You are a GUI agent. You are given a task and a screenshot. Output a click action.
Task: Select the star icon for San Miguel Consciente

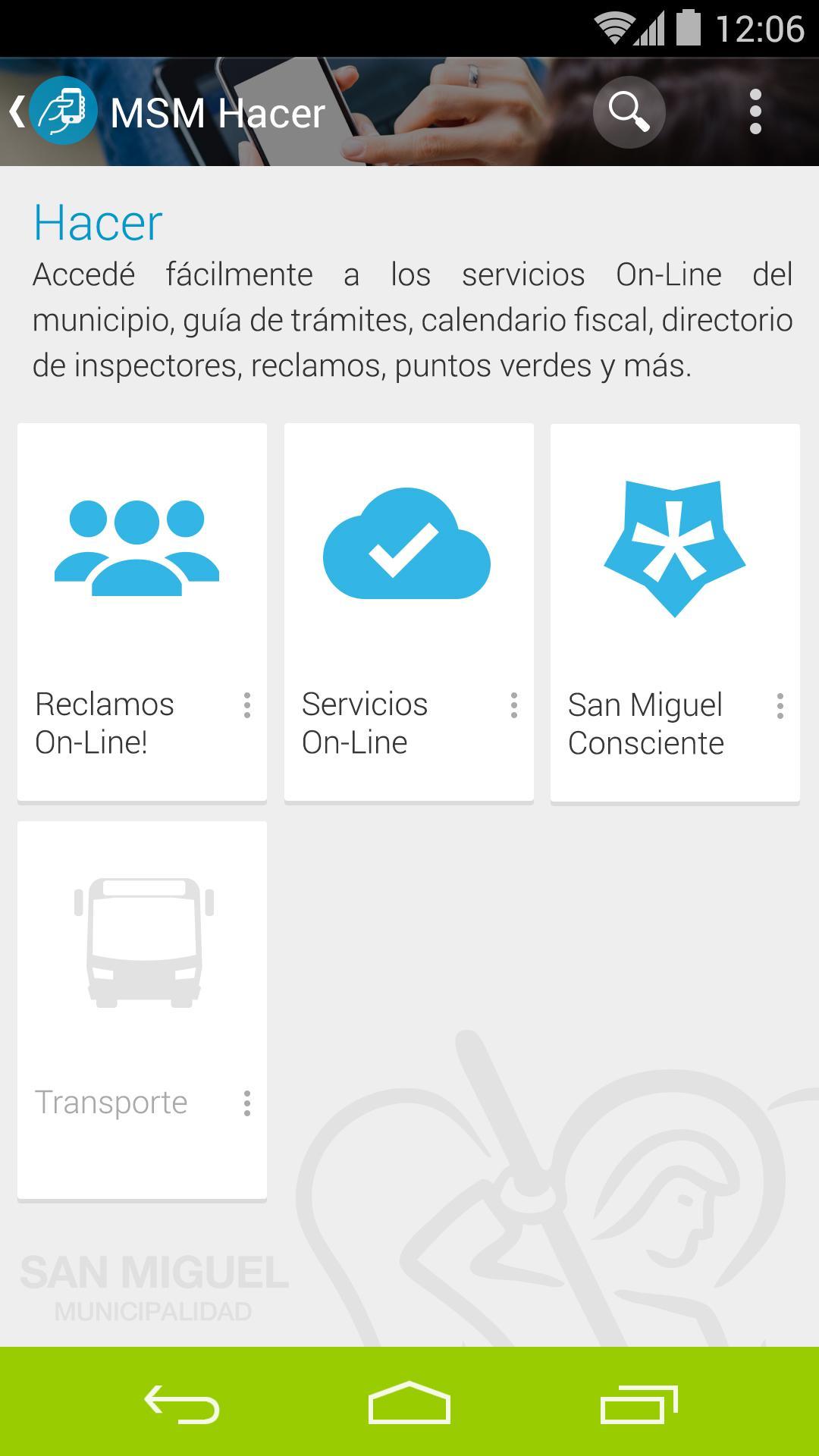pos(673,548)
